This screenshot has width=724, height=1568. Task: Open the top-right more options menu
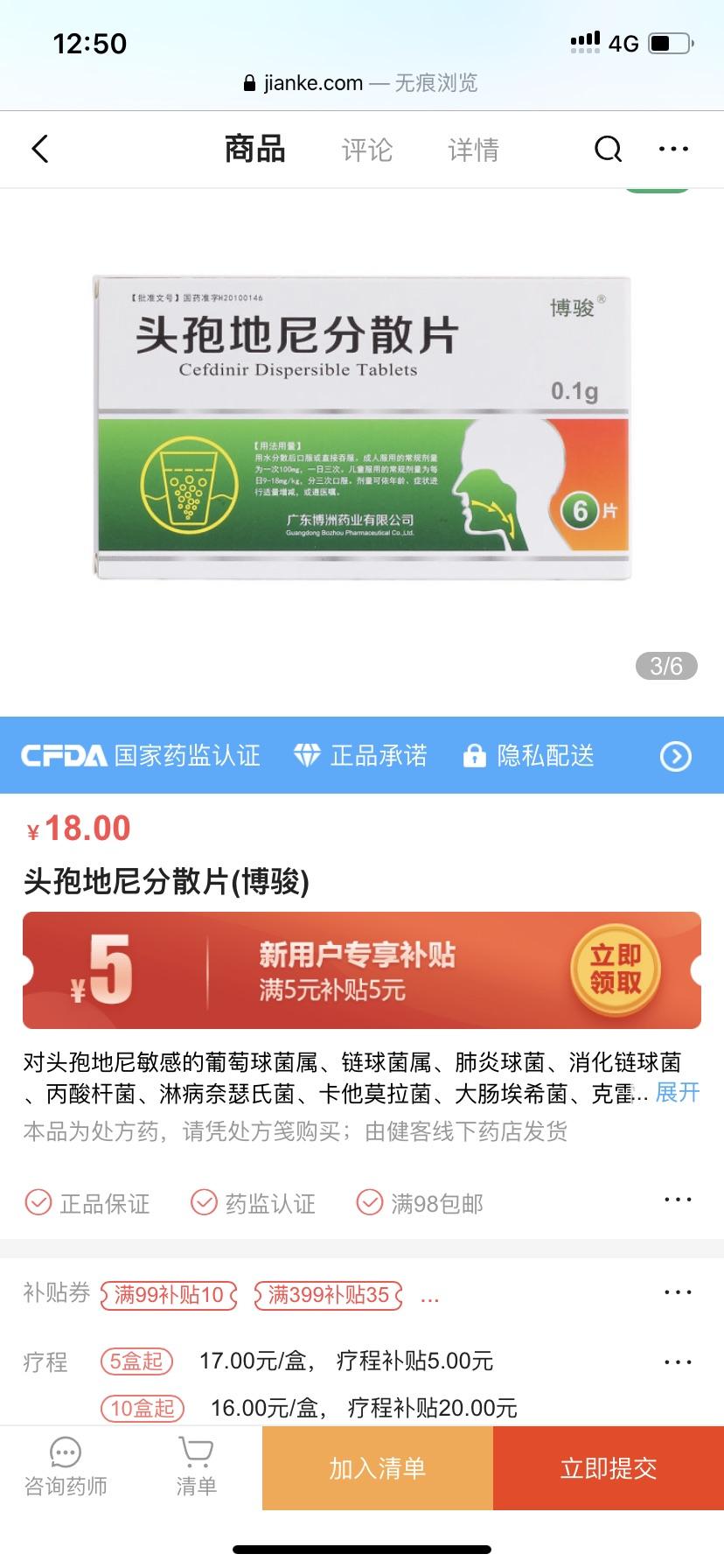point(673,150)
